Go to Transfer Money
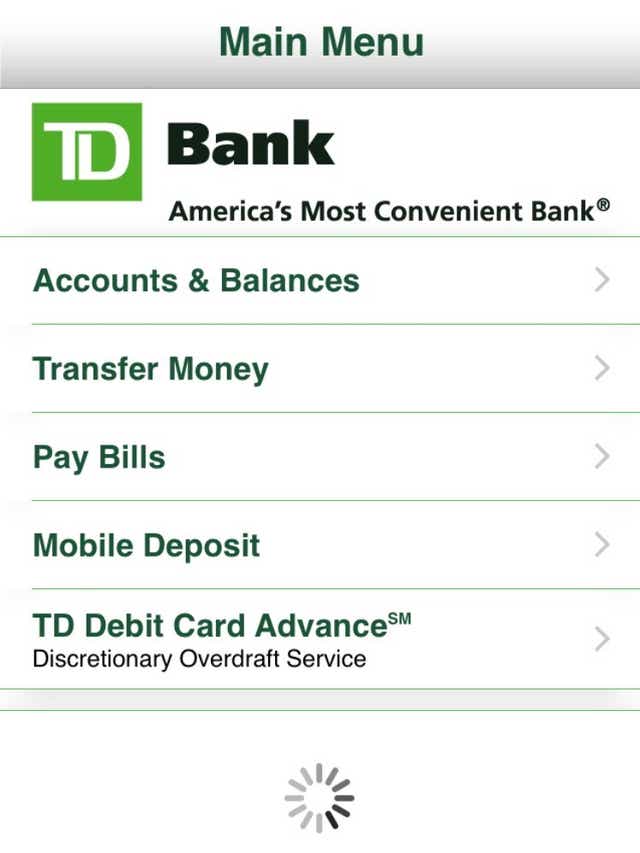 pyautogui.click(x=151, y=369)
